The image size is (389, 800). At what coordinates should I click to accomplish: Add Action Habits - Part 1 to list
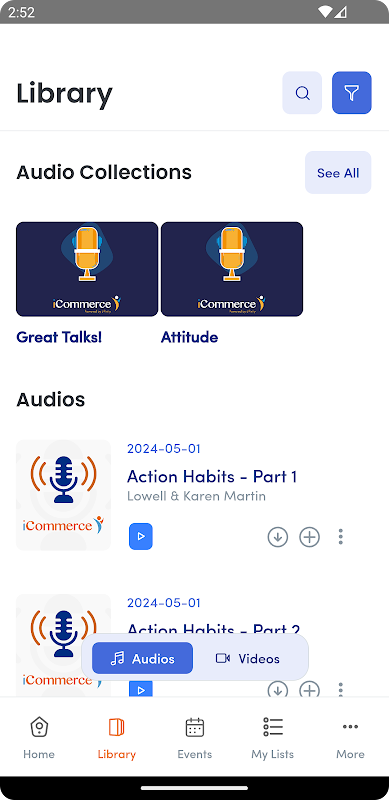click(x=309, y=537)
